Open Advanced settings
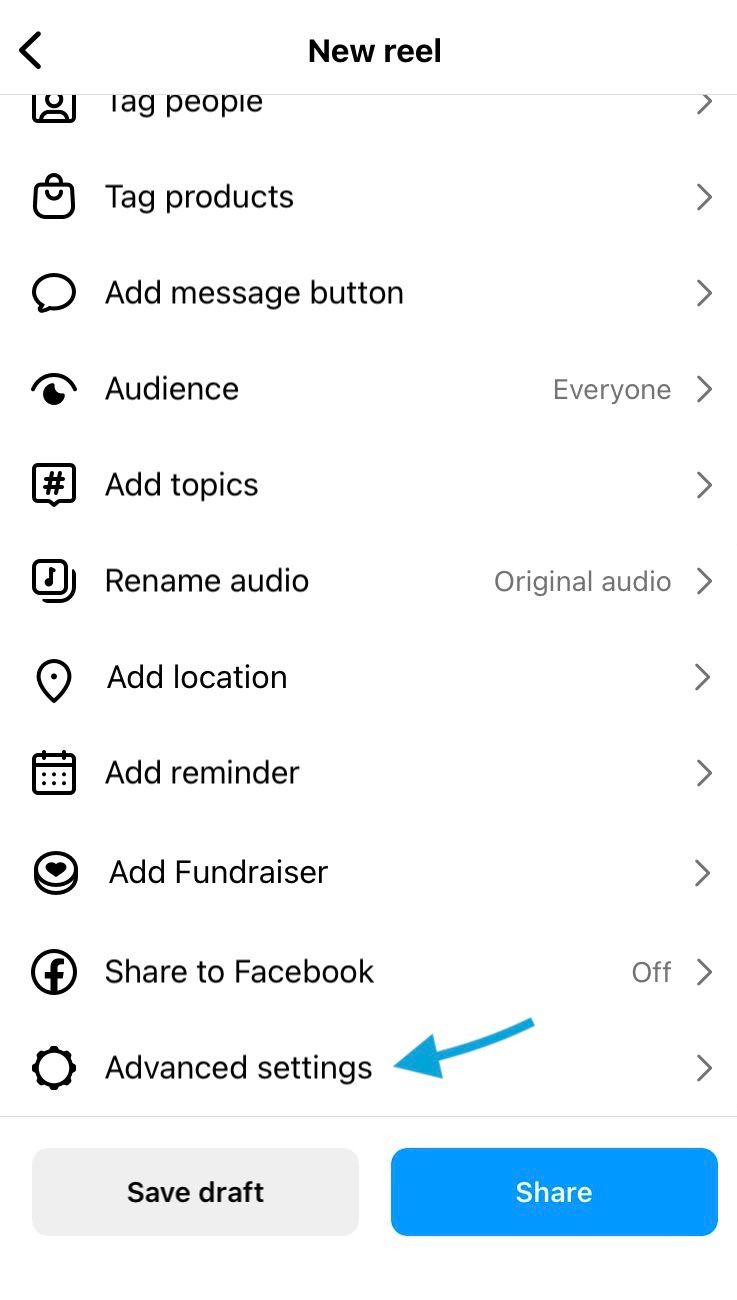This screenshot has height=1300, width=737. point(368,1068)
